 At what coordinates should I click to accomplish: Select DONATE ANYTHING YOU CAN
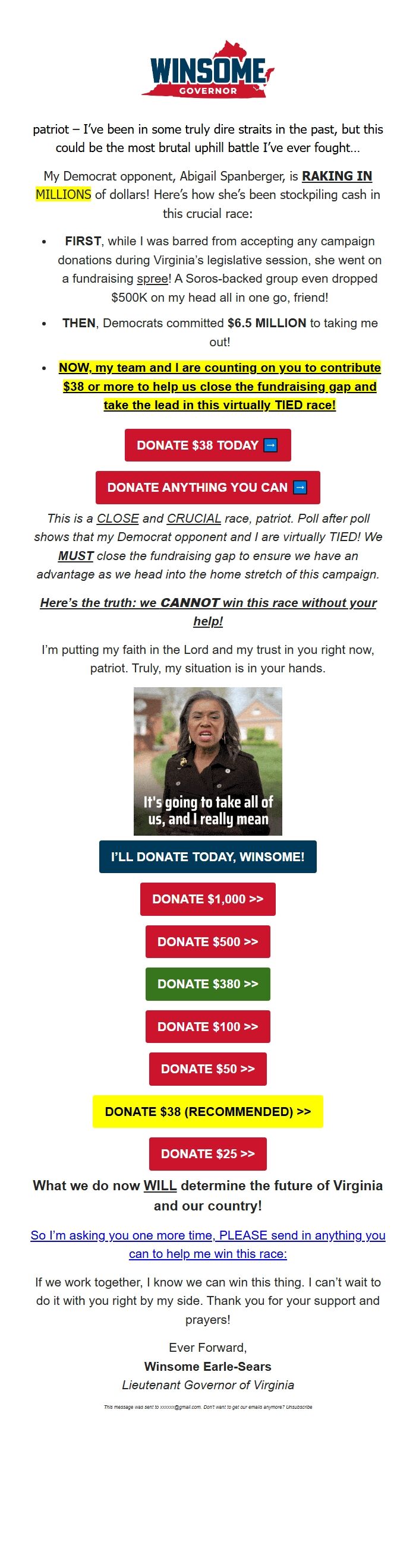pyautogui.click(x=207, y=488)
